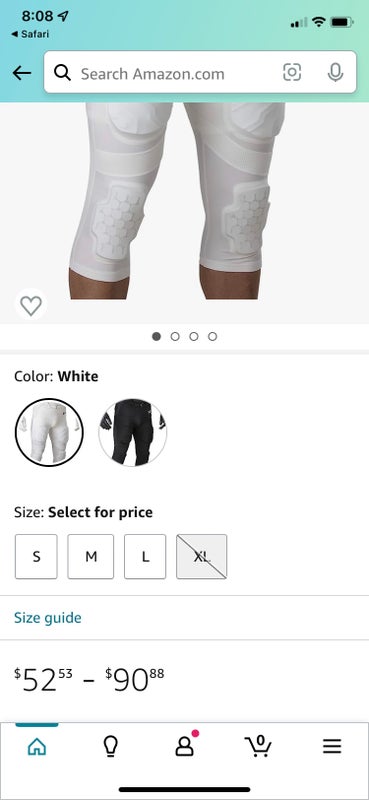The image size is (369, 800).
Task: View the shopping cart
Action: [x=258, y=746]
